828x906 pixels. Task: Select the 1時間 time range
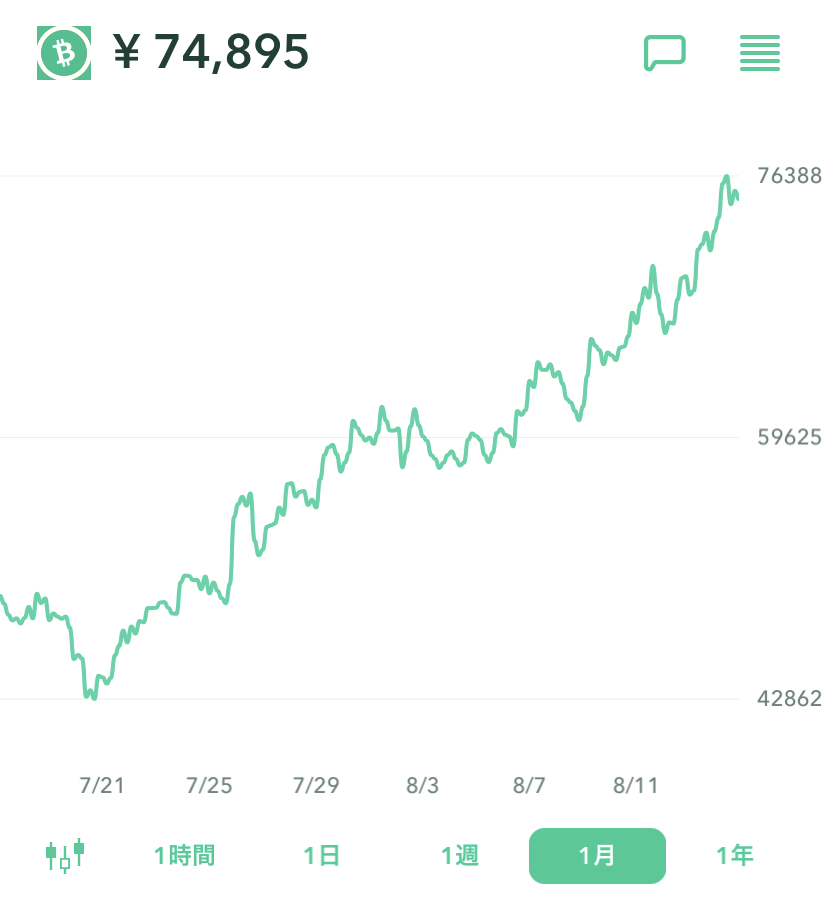pos(184,855)
